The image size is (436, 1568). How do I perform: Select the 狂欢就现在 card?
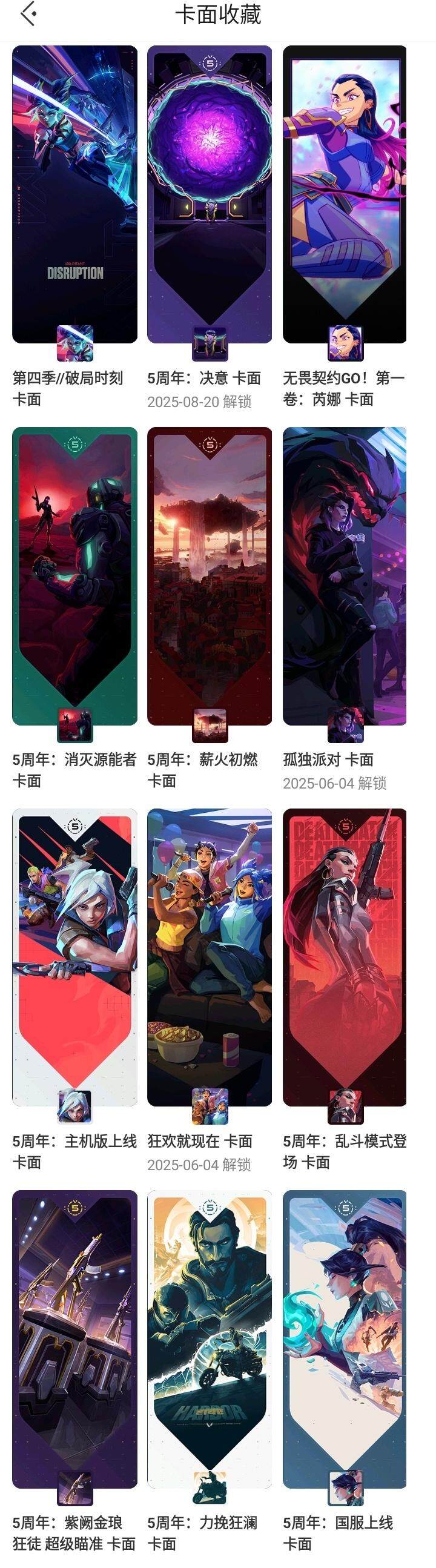210,957
